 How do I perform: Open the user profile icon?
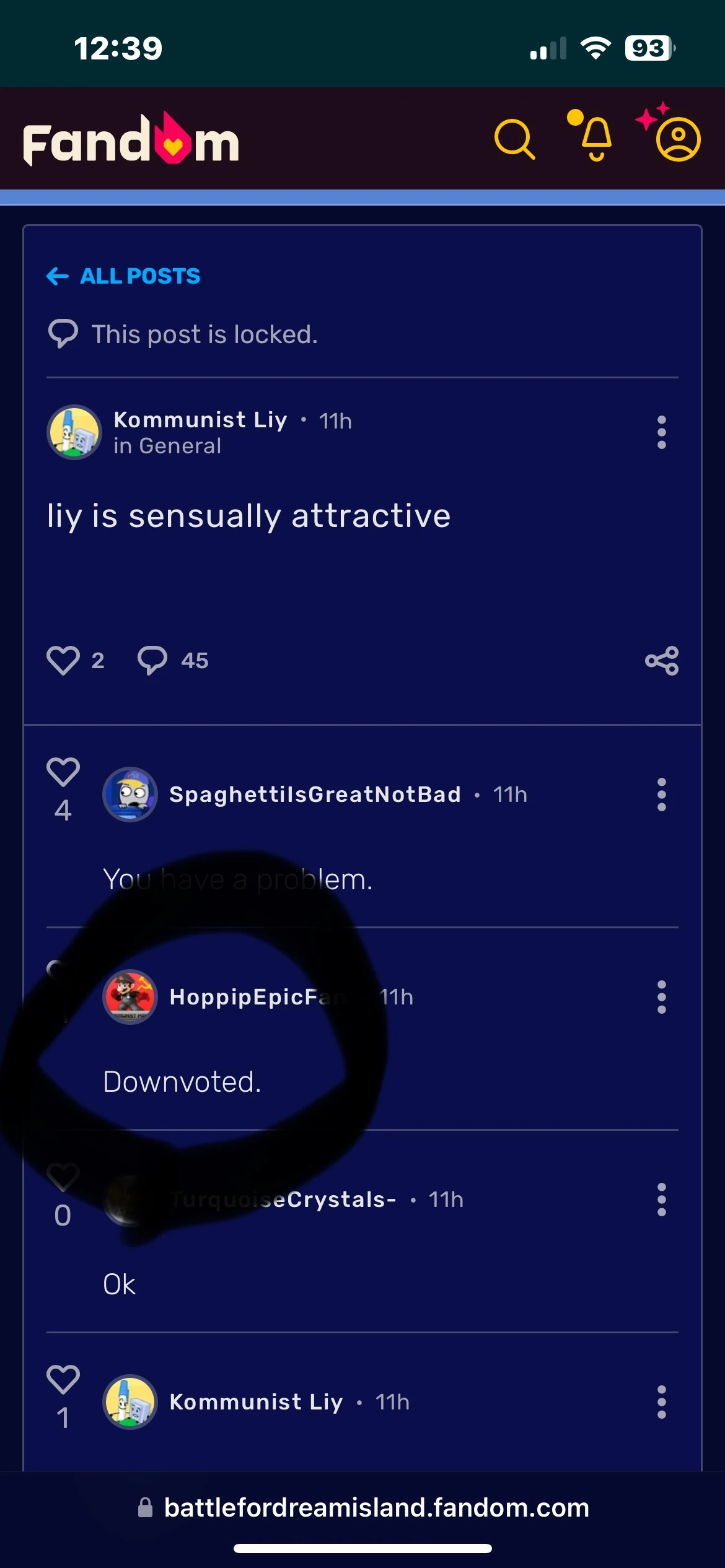(x=678, y=139)
